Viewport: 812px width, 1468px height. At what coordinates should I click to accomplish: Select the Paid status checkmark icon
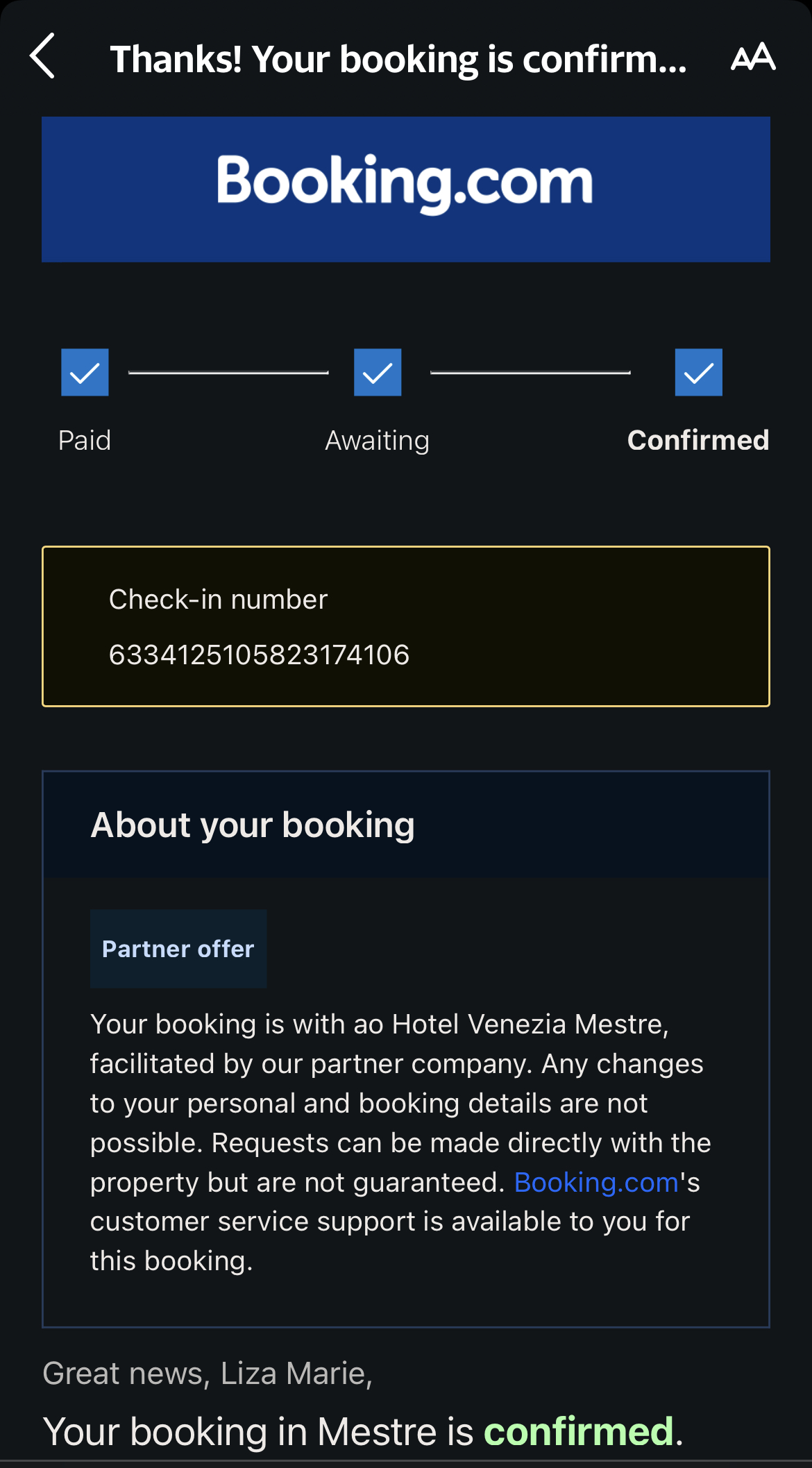point(84,373)
